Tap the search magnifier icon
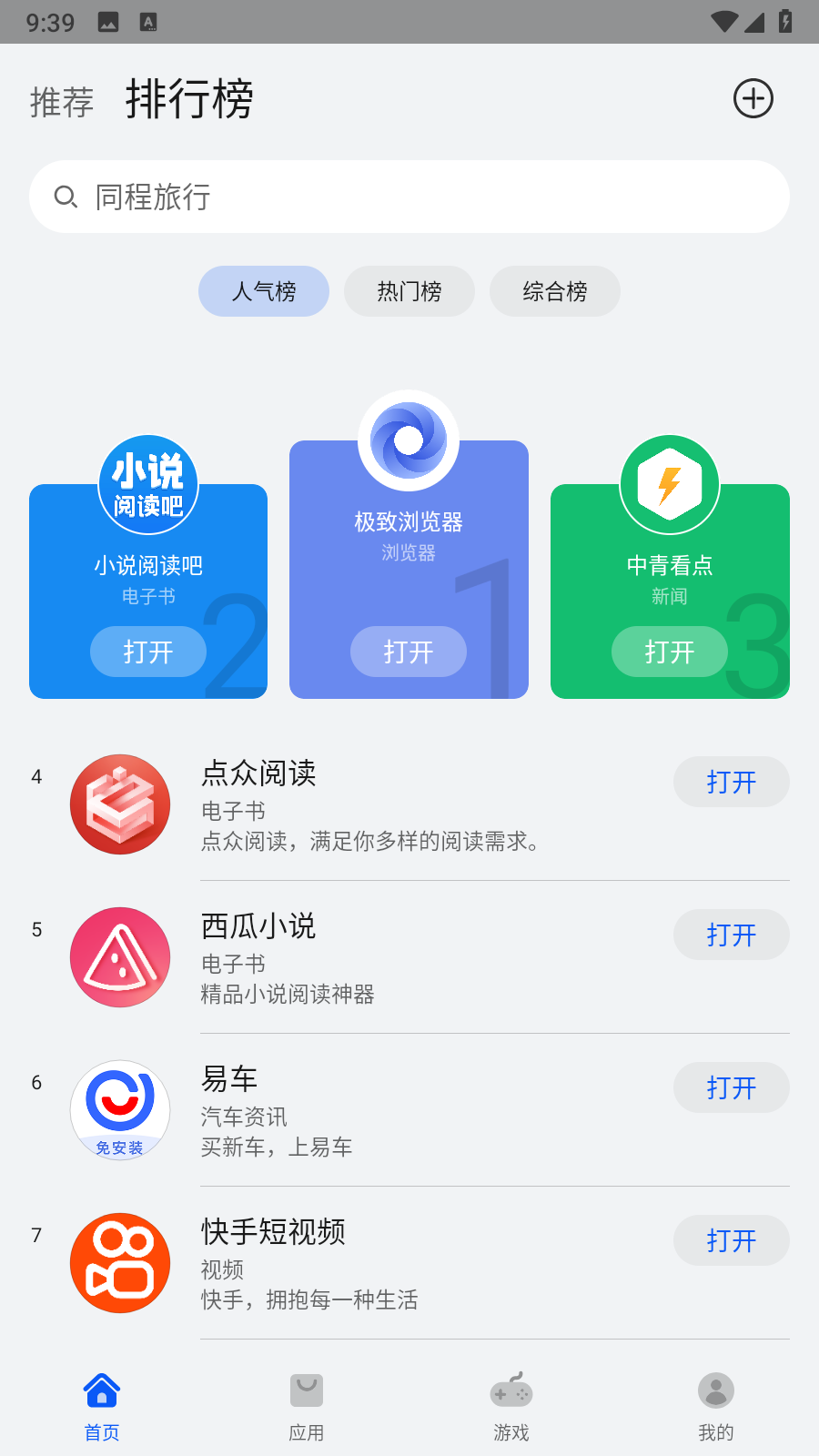This screenshot has width=819, height=1456. point(66,197)
